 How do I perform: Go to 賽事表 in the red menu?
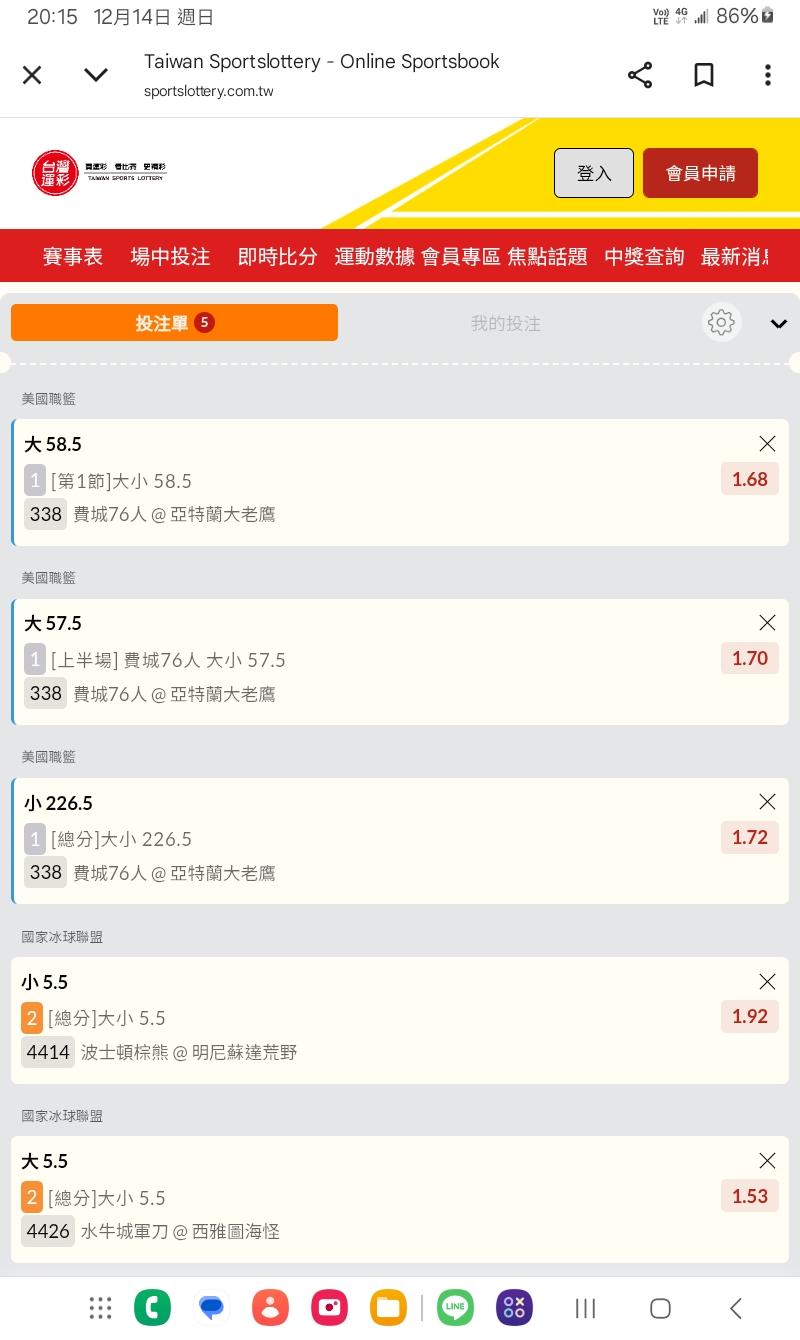[x=73, y=256]
